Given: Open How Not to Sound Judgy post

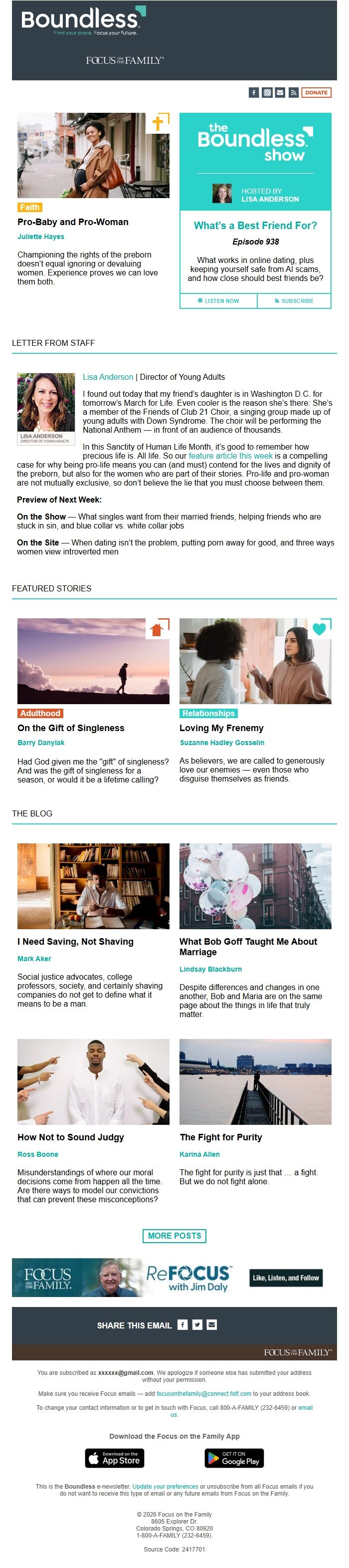Looking at the screenshot, I should pyautogui.click(x=70, y=1137).
